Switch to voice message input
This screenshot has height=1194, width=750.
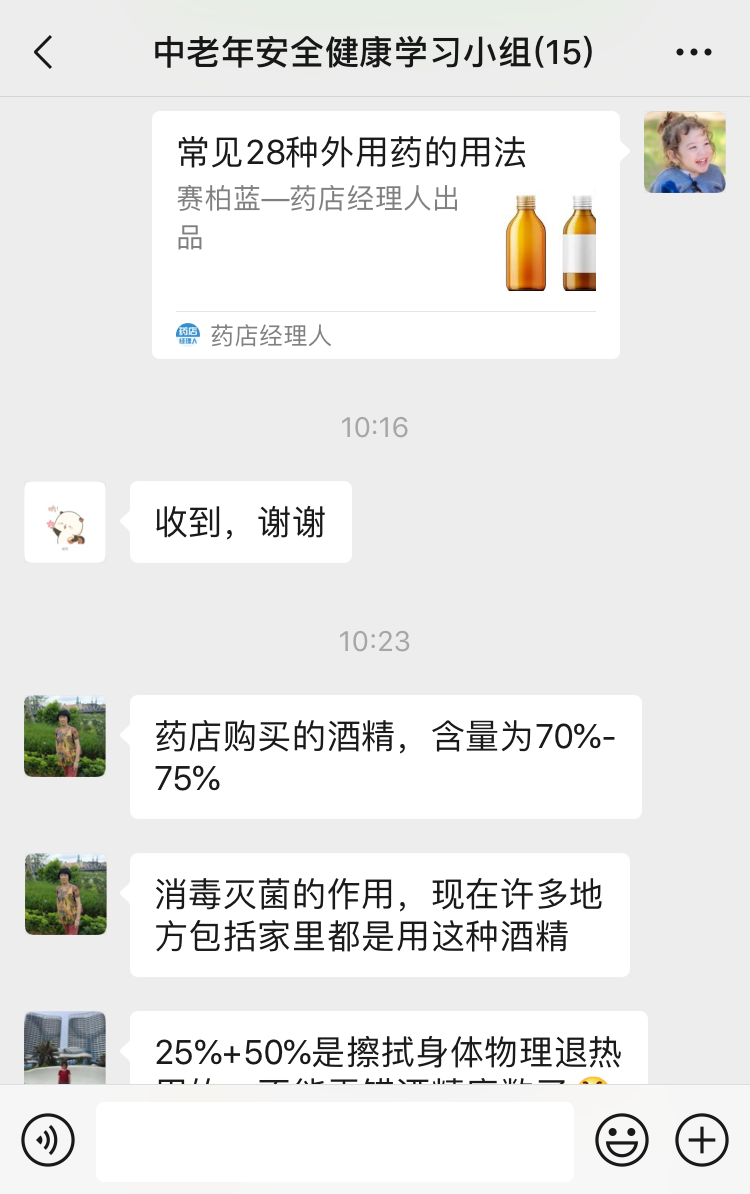pyautogui.click(x=48, y=1140)
